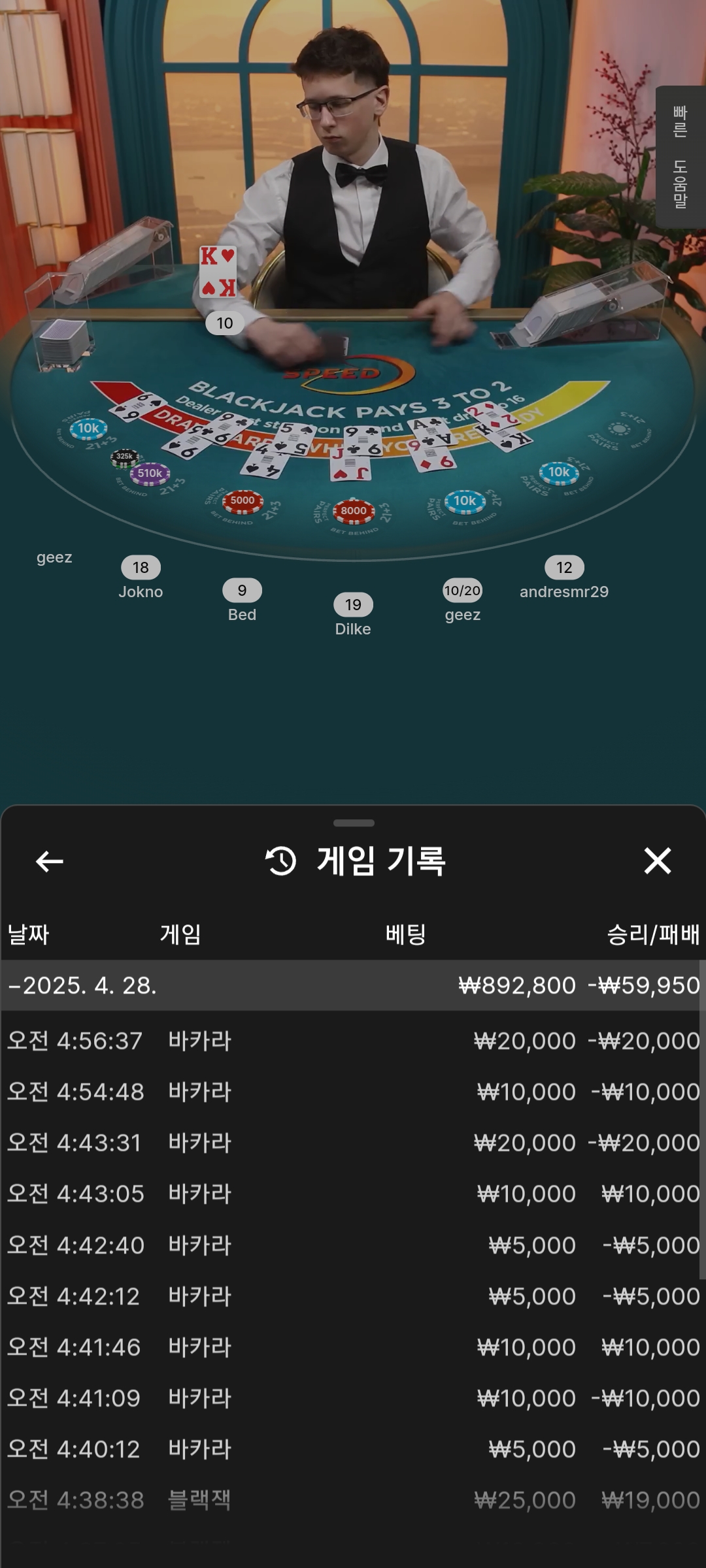706x1568 pixels.
Task: View details of the 오전 4:43:31 game
Action: click(x=353, y=1143)
